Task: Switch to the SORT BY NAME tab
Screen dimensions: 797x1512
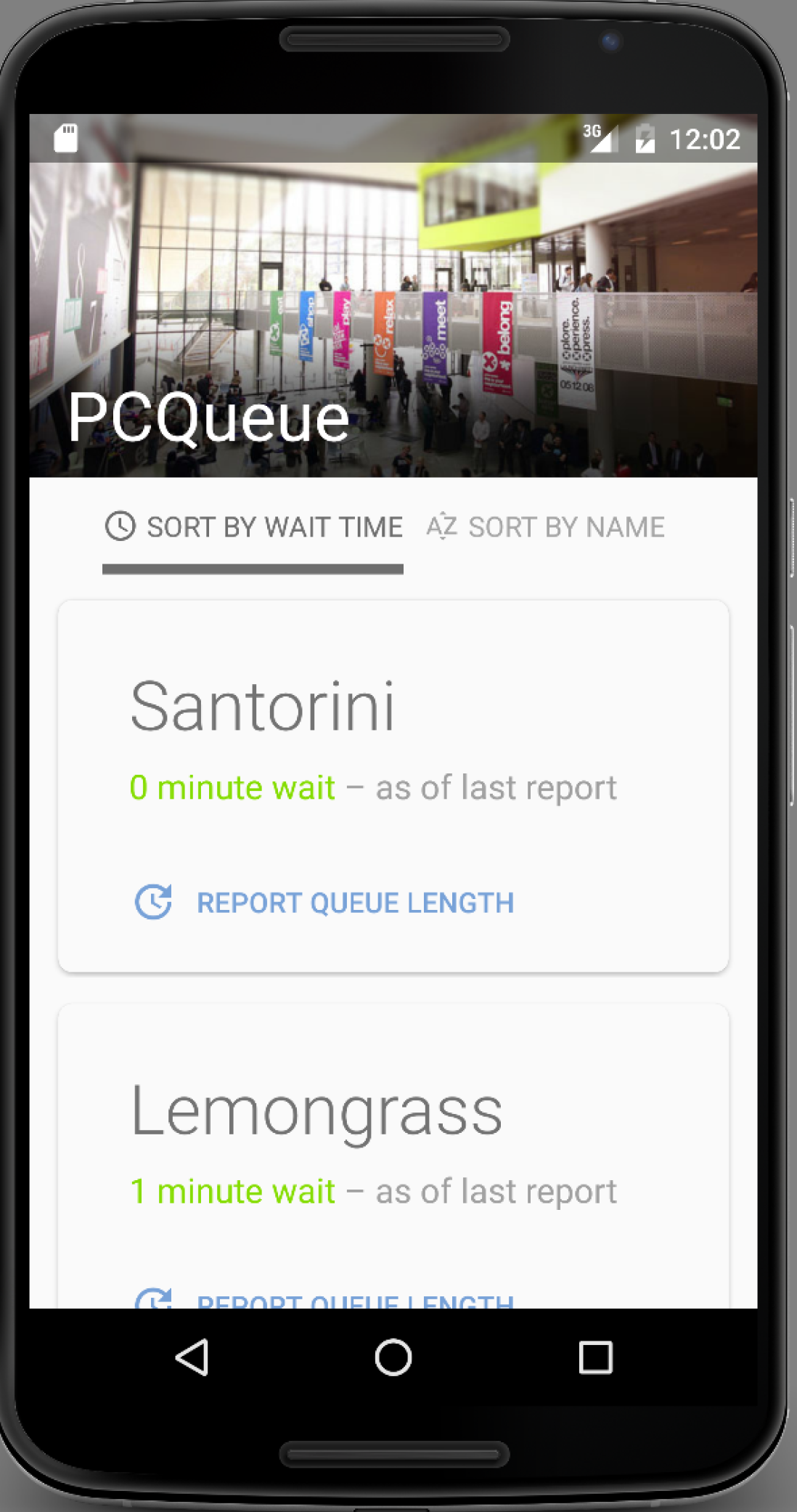Action: click(x=544, y=527)
